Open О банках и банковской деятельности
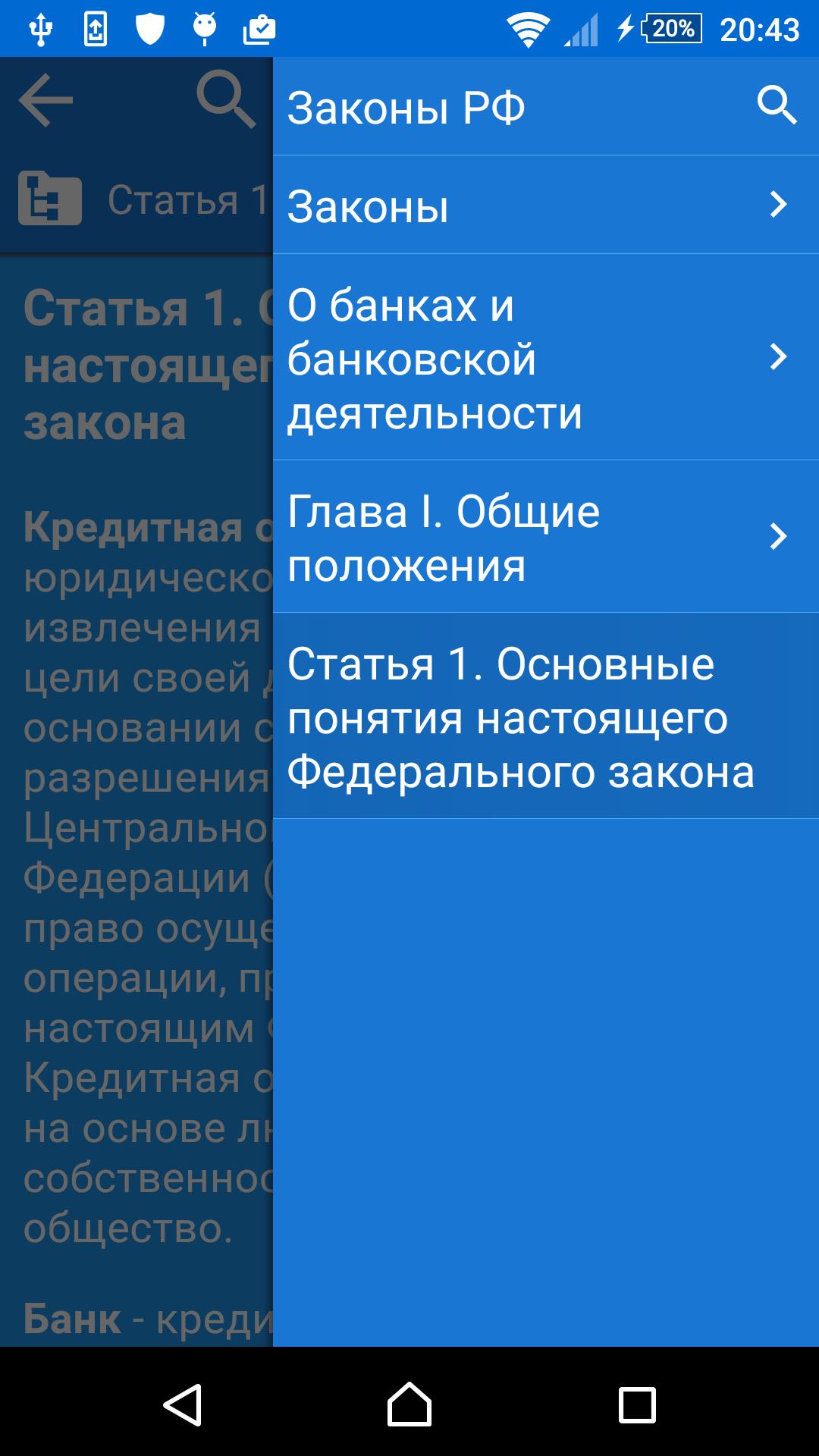819x1456 pixels. [x=546, y=357]
